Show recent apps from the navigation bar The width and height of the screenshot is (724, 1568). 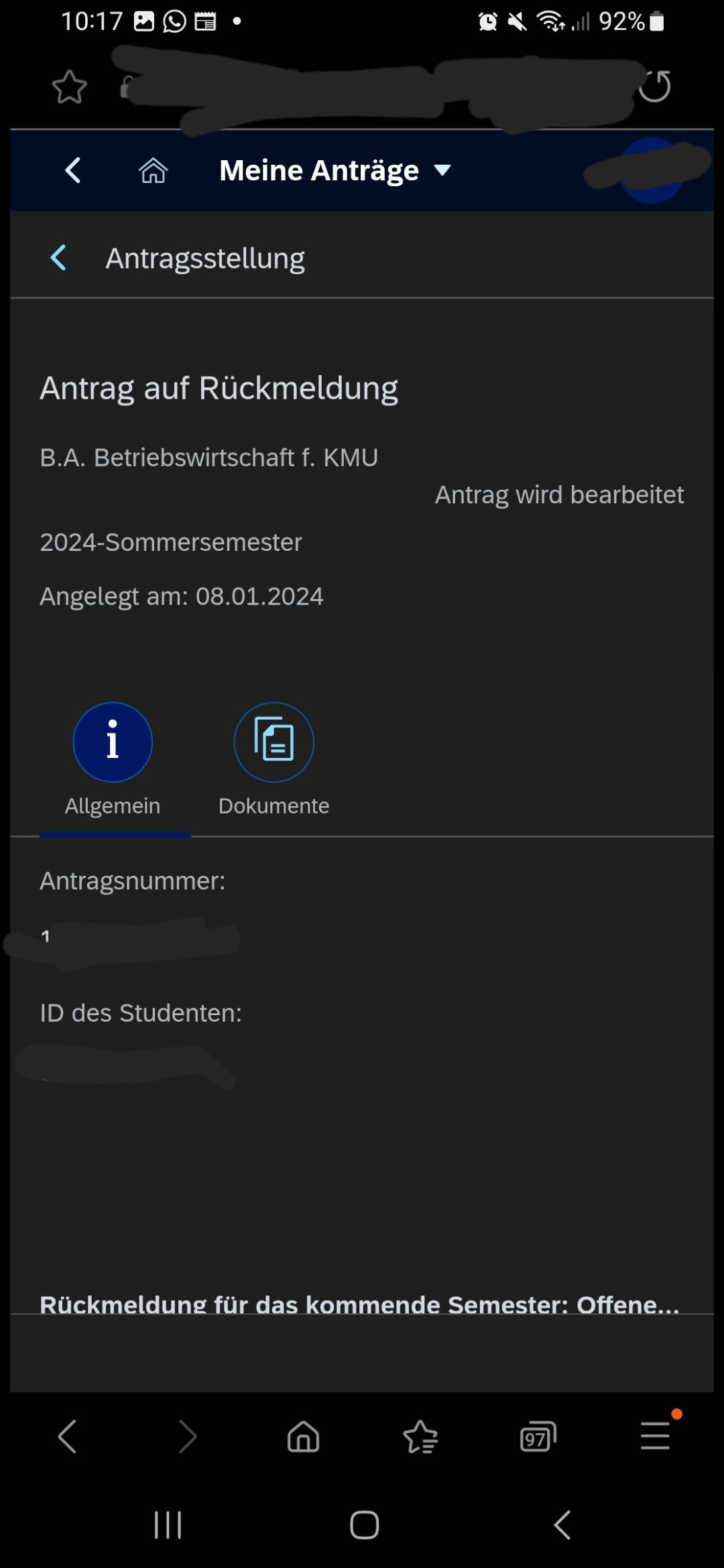[168, 1525]
